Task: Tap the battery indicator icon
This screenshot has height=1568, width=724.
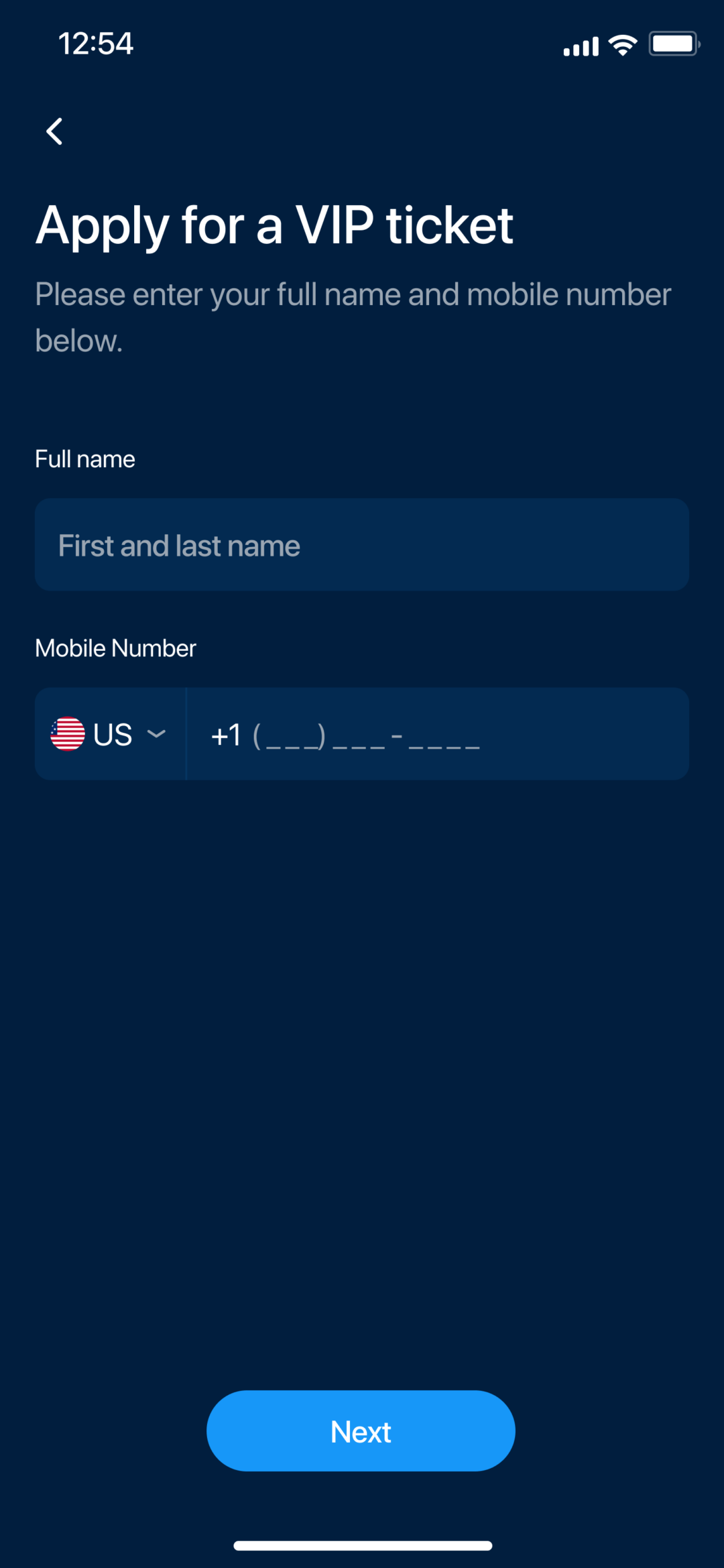Action: tap(674, 43)
